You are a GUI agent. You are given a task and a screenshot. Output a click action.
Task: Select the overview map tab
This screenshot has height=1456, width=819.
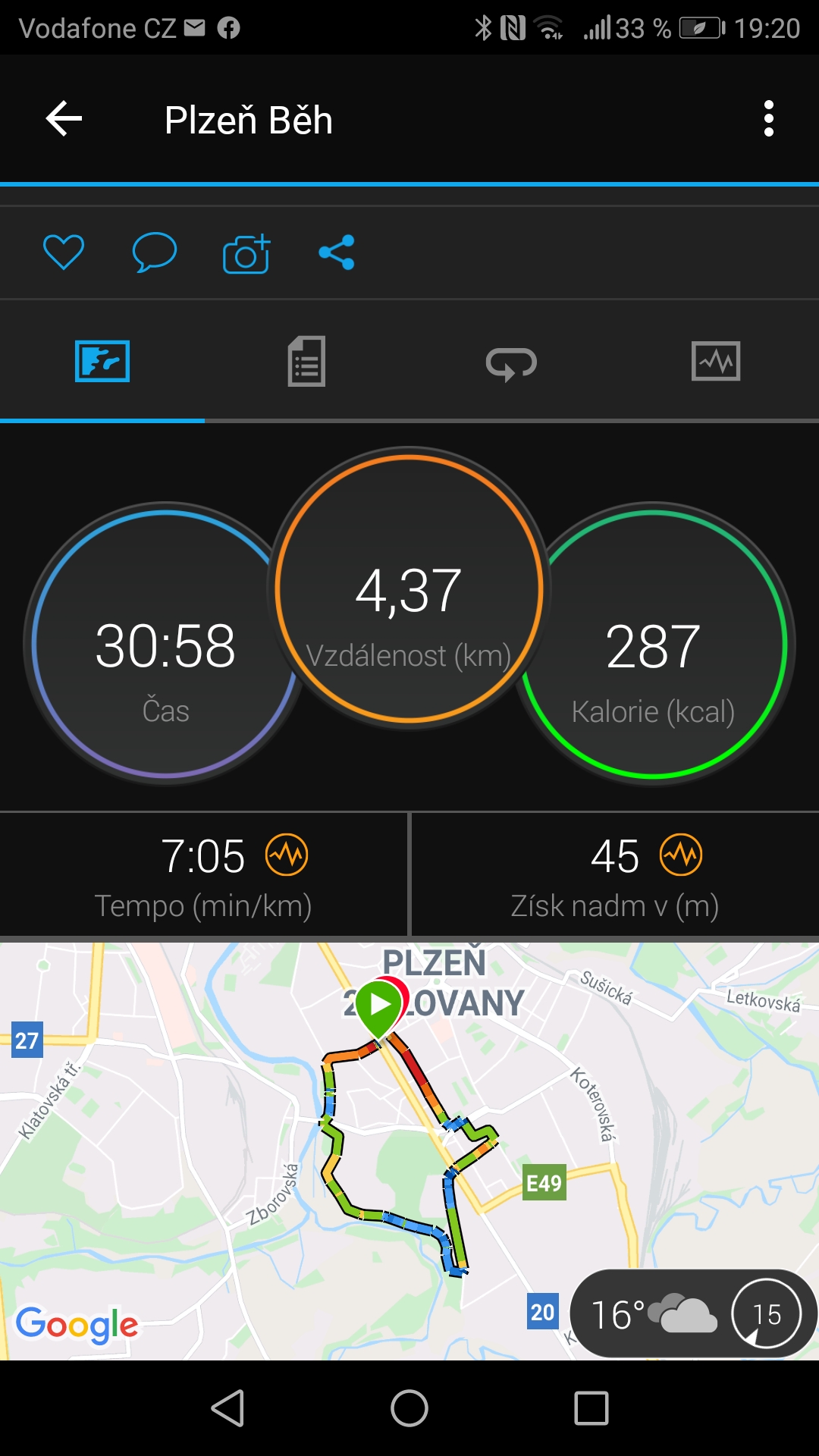102,361
